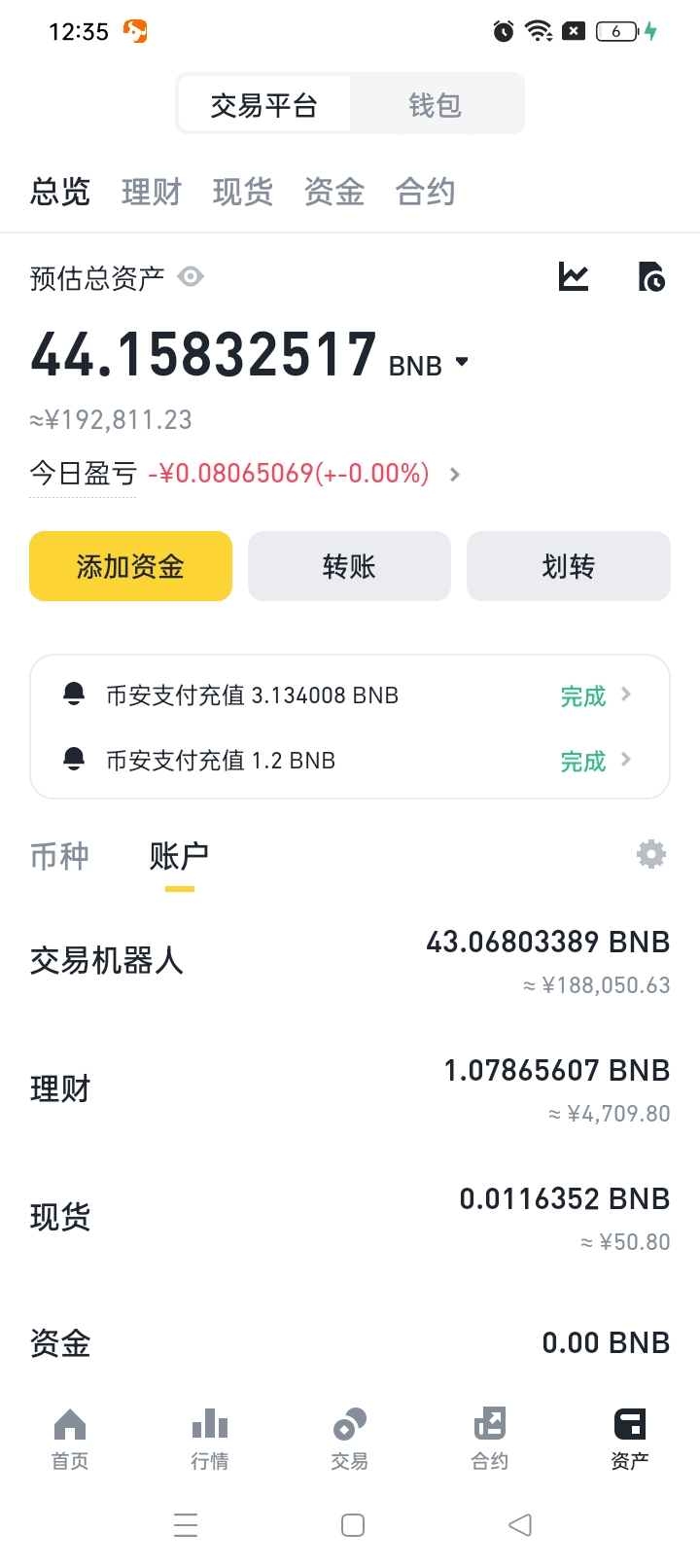Open the account list settings gear
This screenshot has width=700, height=1568.
651,854
